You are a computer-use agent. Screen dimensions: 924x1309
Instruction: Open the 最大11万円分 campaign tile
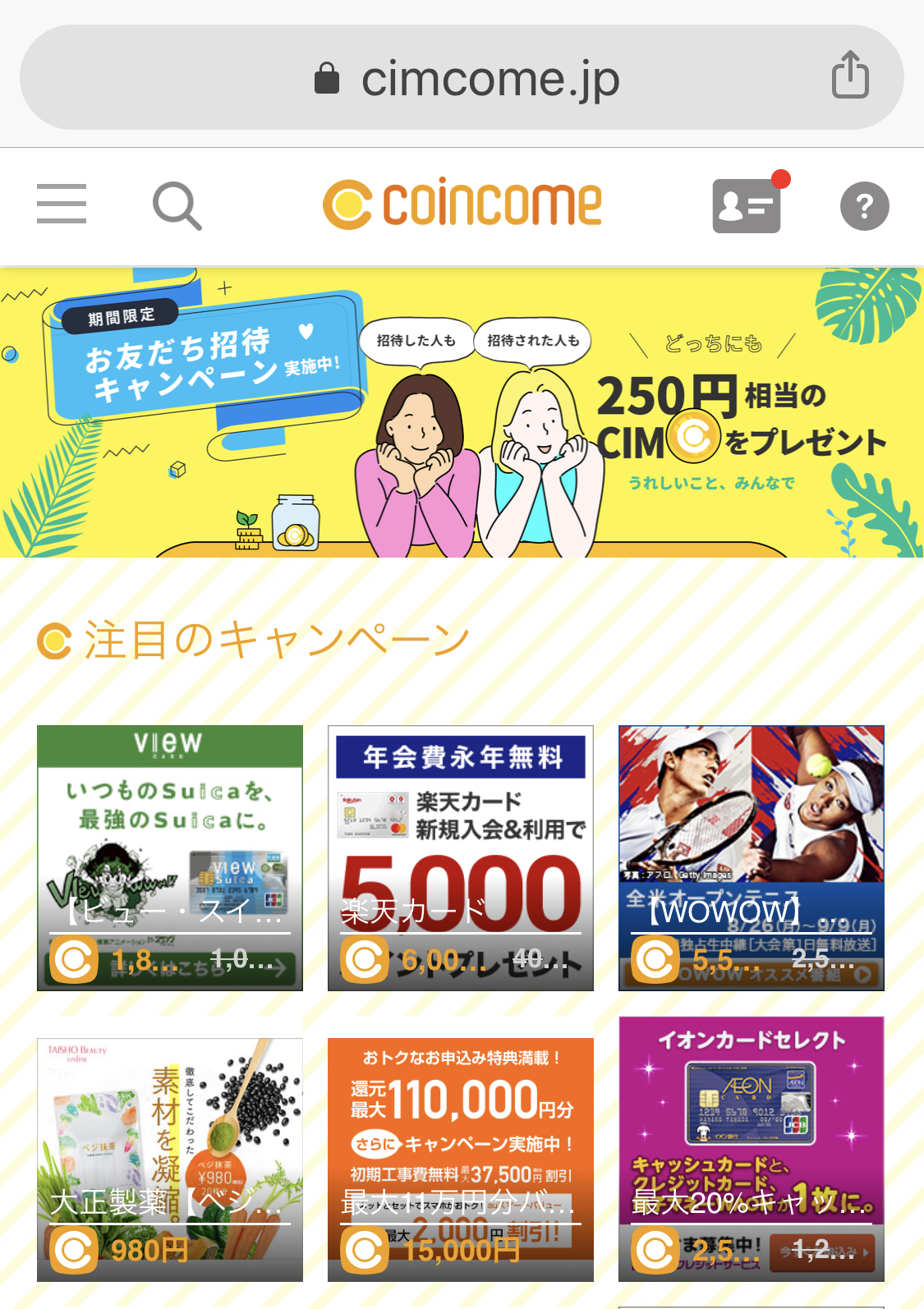click(x=461, y=1159)
